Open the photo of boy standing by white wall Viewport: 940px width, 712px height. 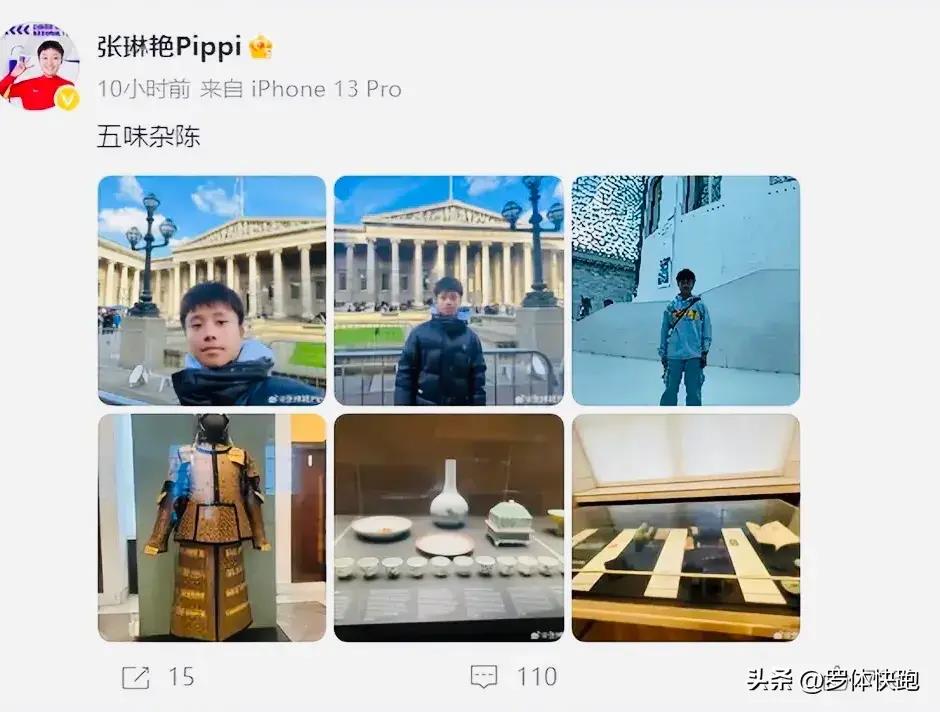[685, 290]
